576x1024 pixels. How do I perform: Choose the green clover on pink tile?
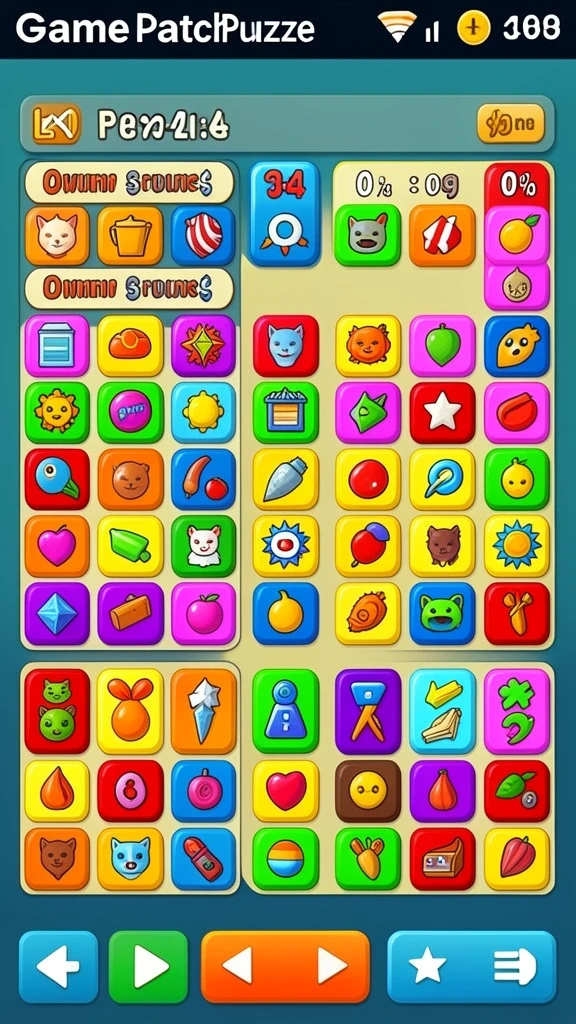(x=517, y=711)
